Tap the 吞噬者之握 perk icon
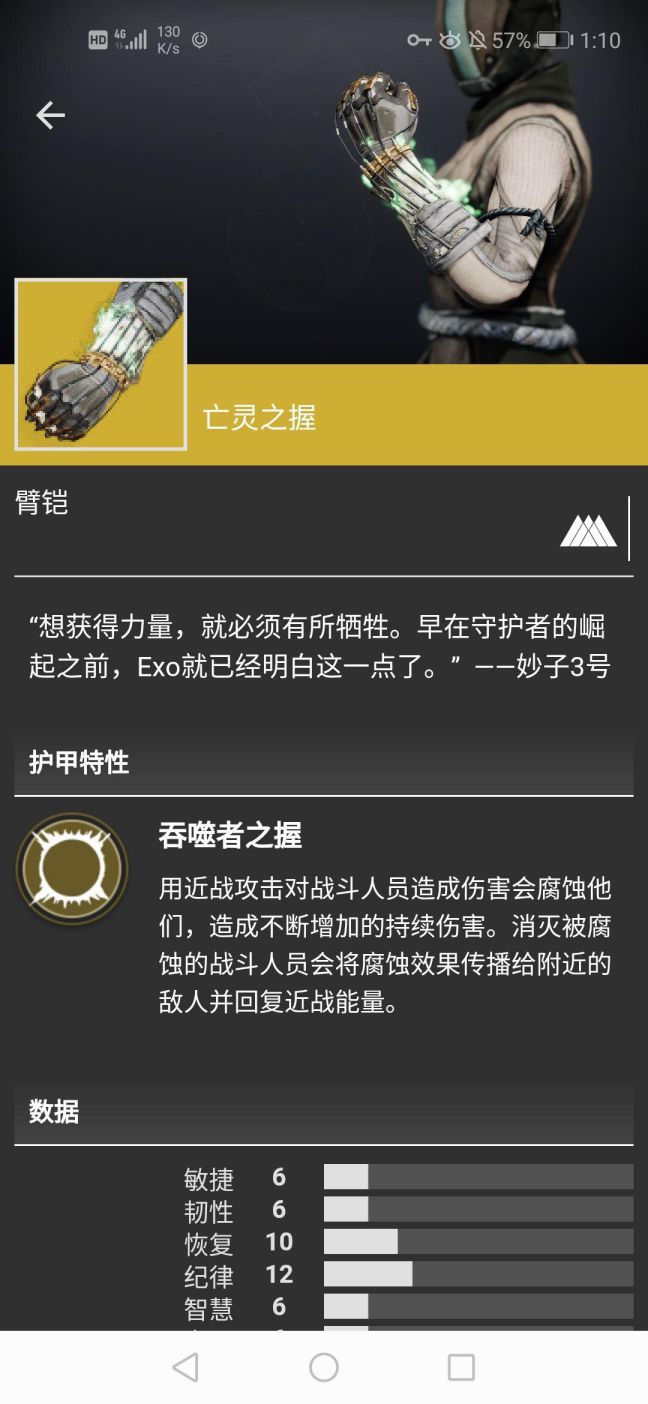 pyautogui.click(x=72, y=868)
